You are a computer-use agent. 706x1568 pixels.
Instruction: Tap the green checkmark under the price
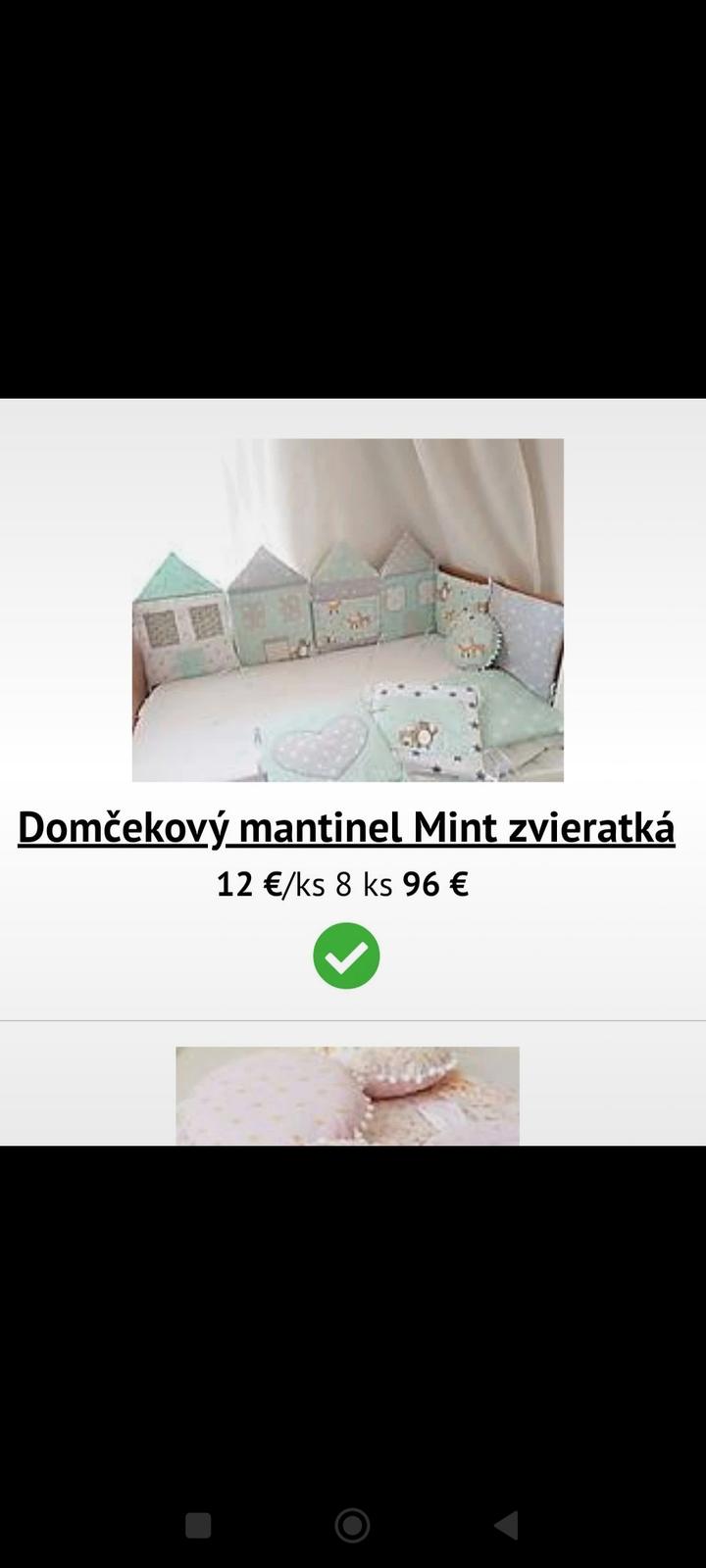click(346, 955)
